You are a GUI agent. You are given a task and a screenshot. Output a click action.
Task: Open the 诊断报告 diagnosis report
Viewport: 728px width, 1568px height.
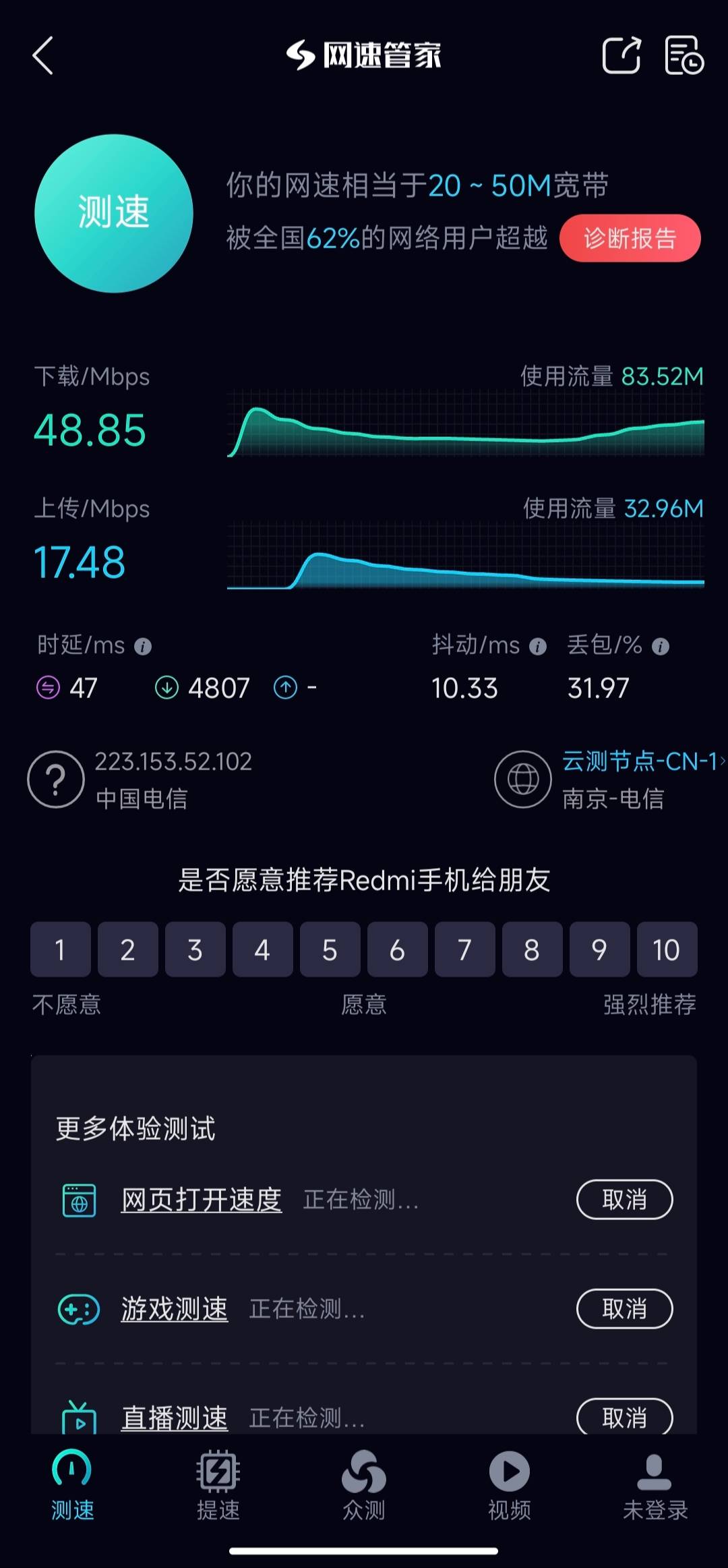(x=630, y=238)
